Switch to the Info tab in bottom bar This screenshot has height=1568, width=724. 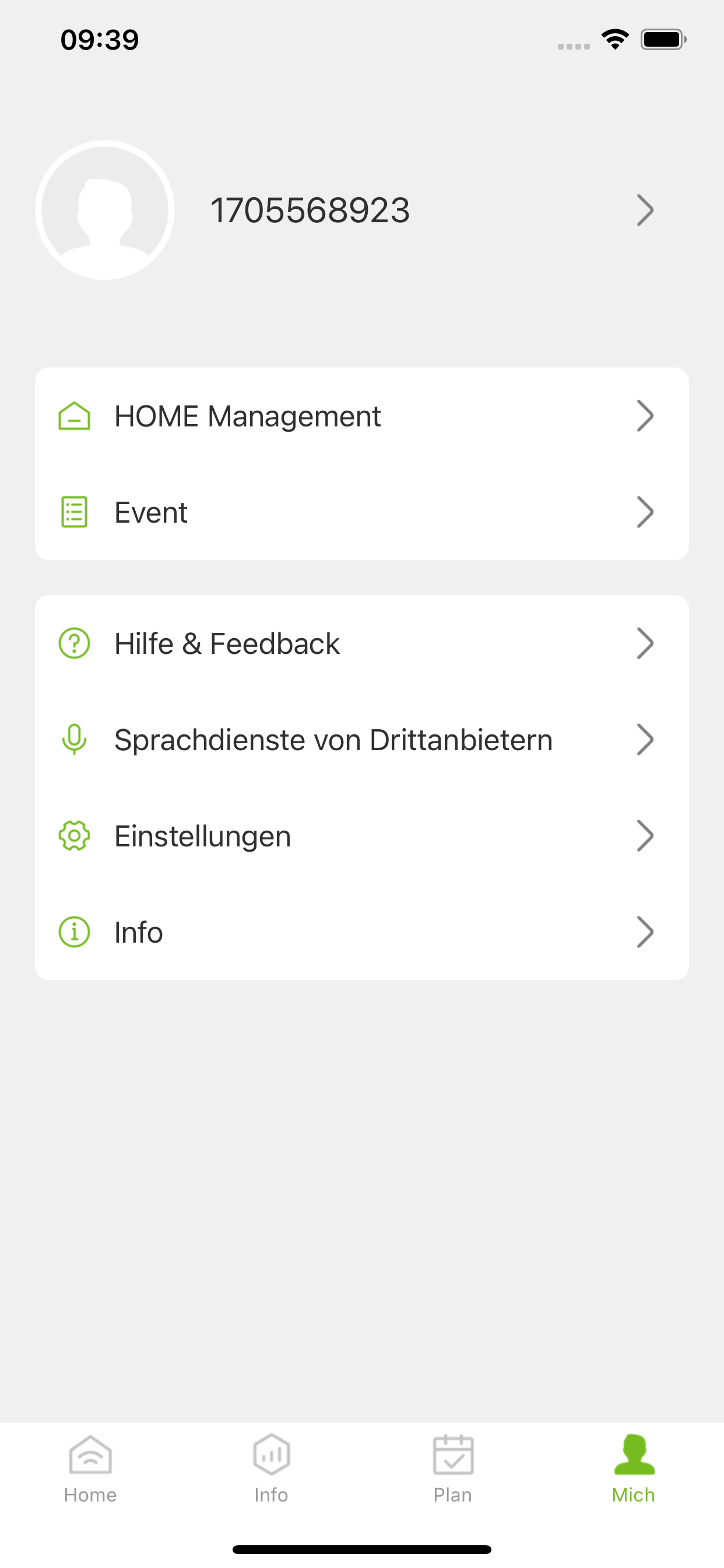coord(271,1469)
